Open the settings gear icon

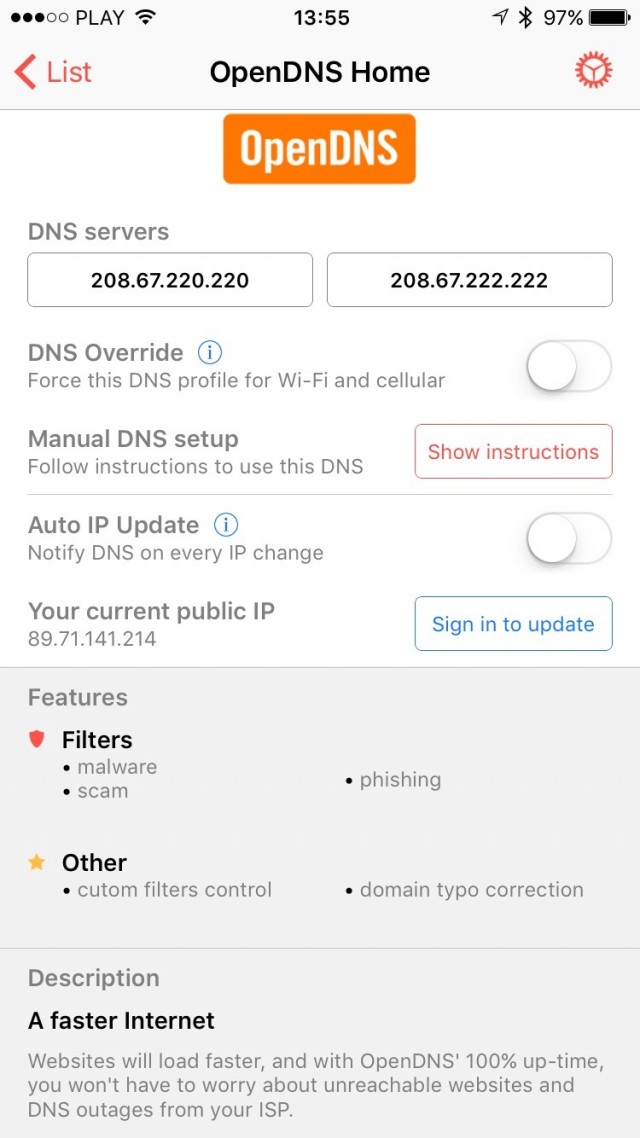click(x=593, y=71)
